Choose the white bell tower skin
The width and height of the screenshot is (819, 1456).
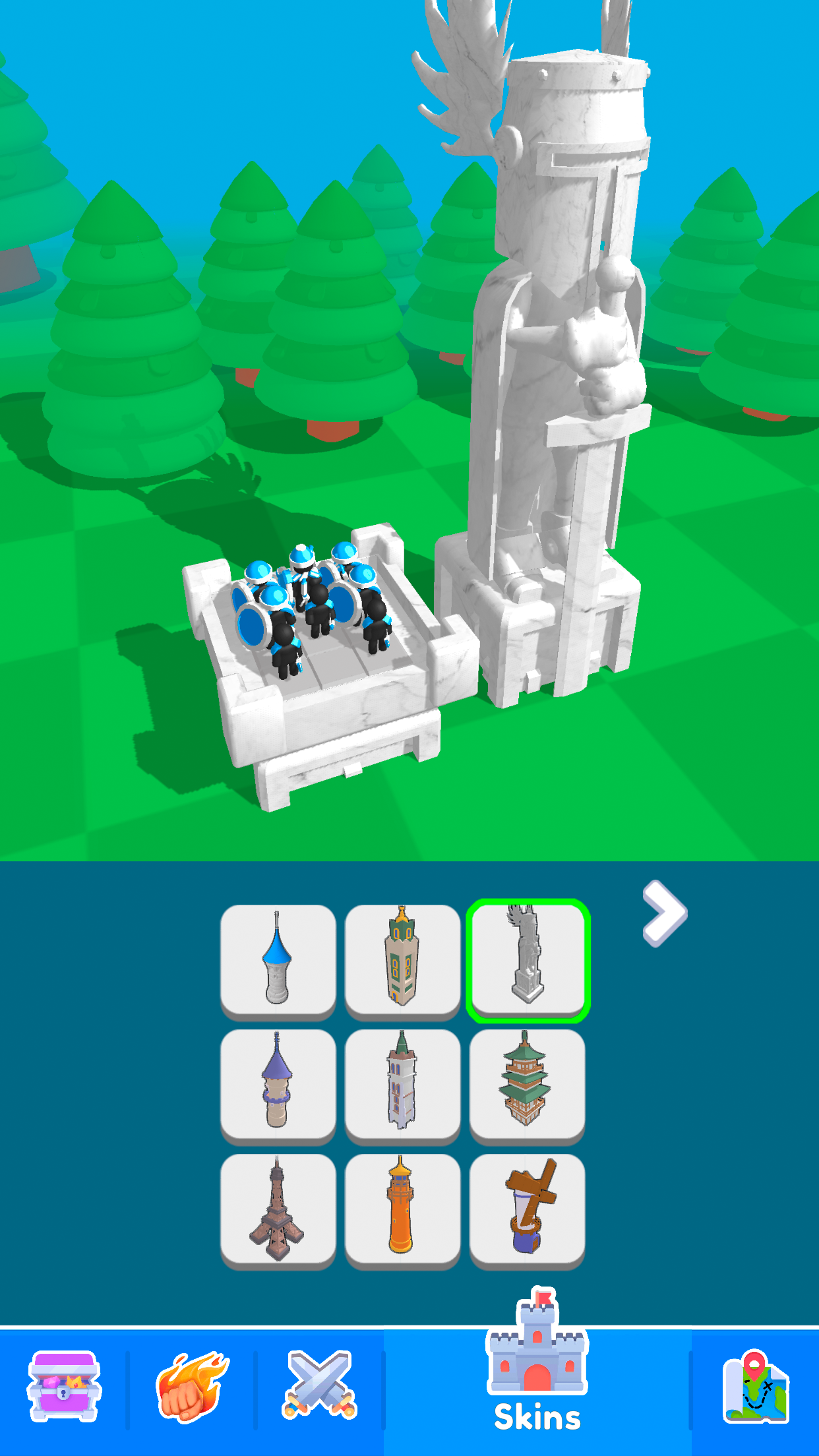pyautogui.click(x=402, y=1083)
